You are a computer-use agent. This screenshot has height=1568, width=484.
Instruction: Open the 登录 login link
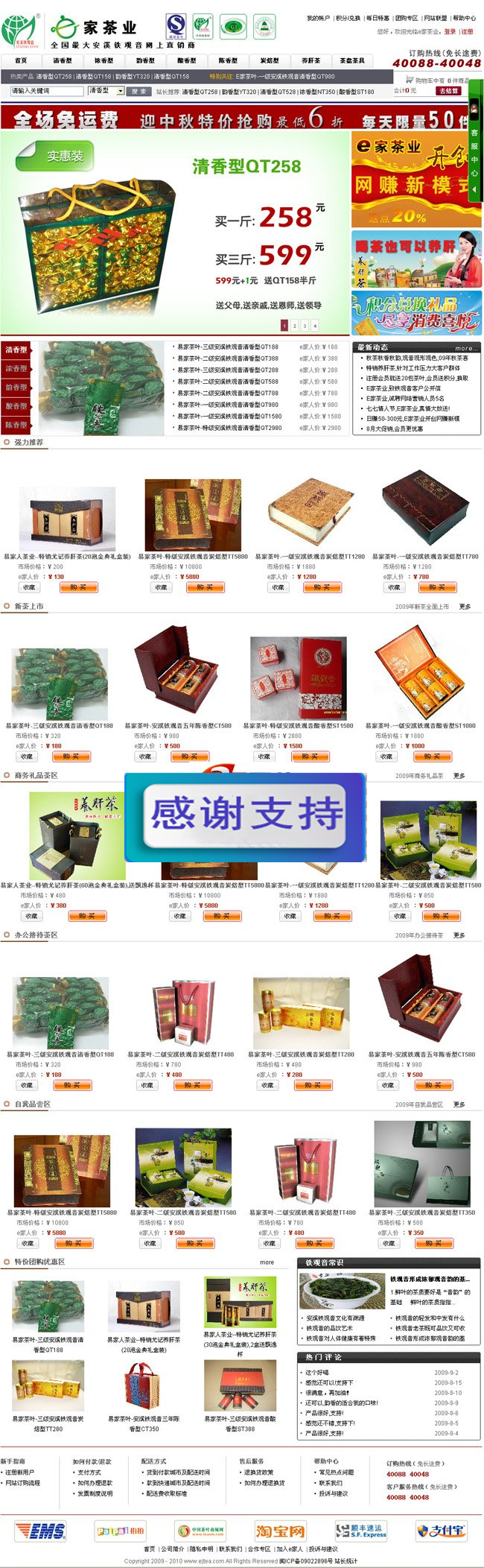click(450, 31)
